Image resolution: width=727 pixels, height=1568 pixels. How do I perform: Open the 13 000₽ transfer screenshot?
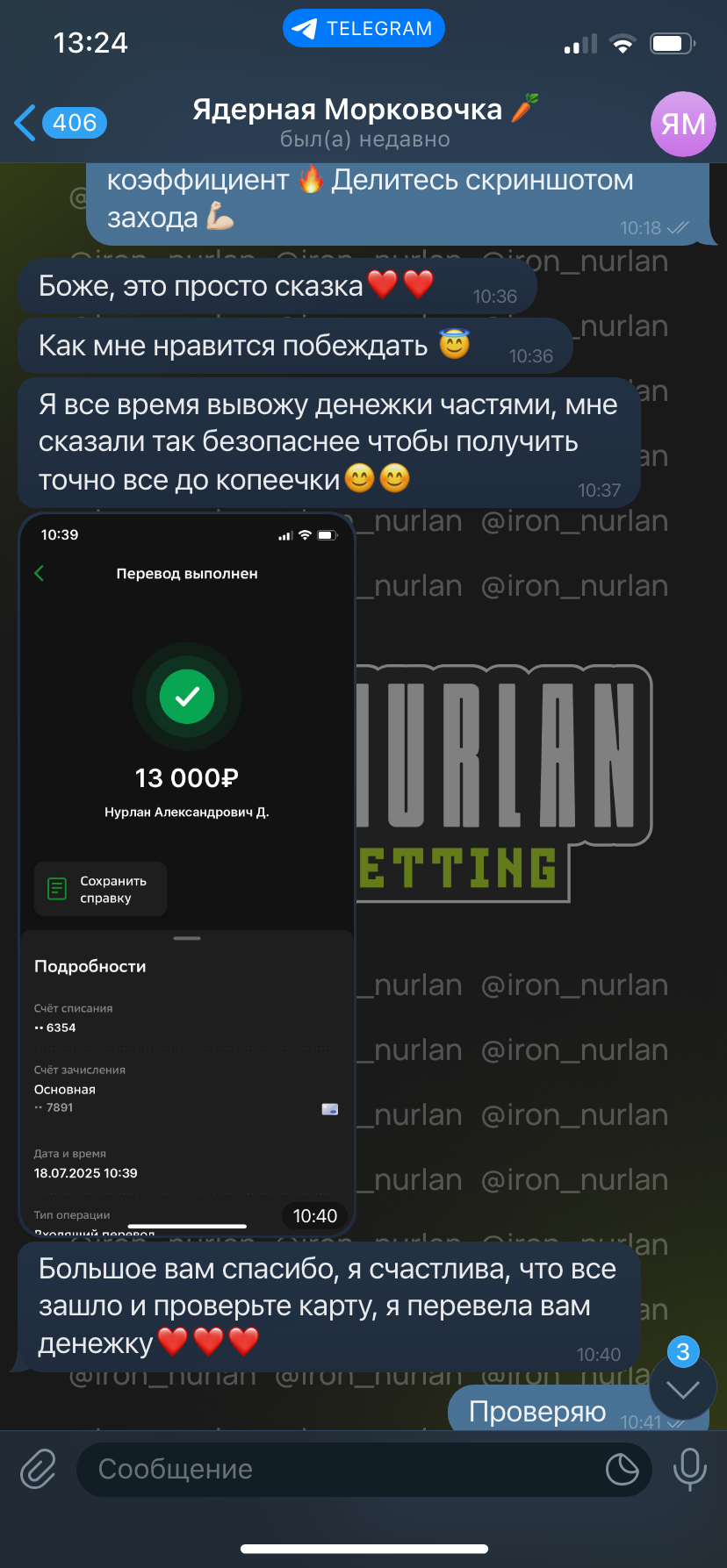(187, 874)
